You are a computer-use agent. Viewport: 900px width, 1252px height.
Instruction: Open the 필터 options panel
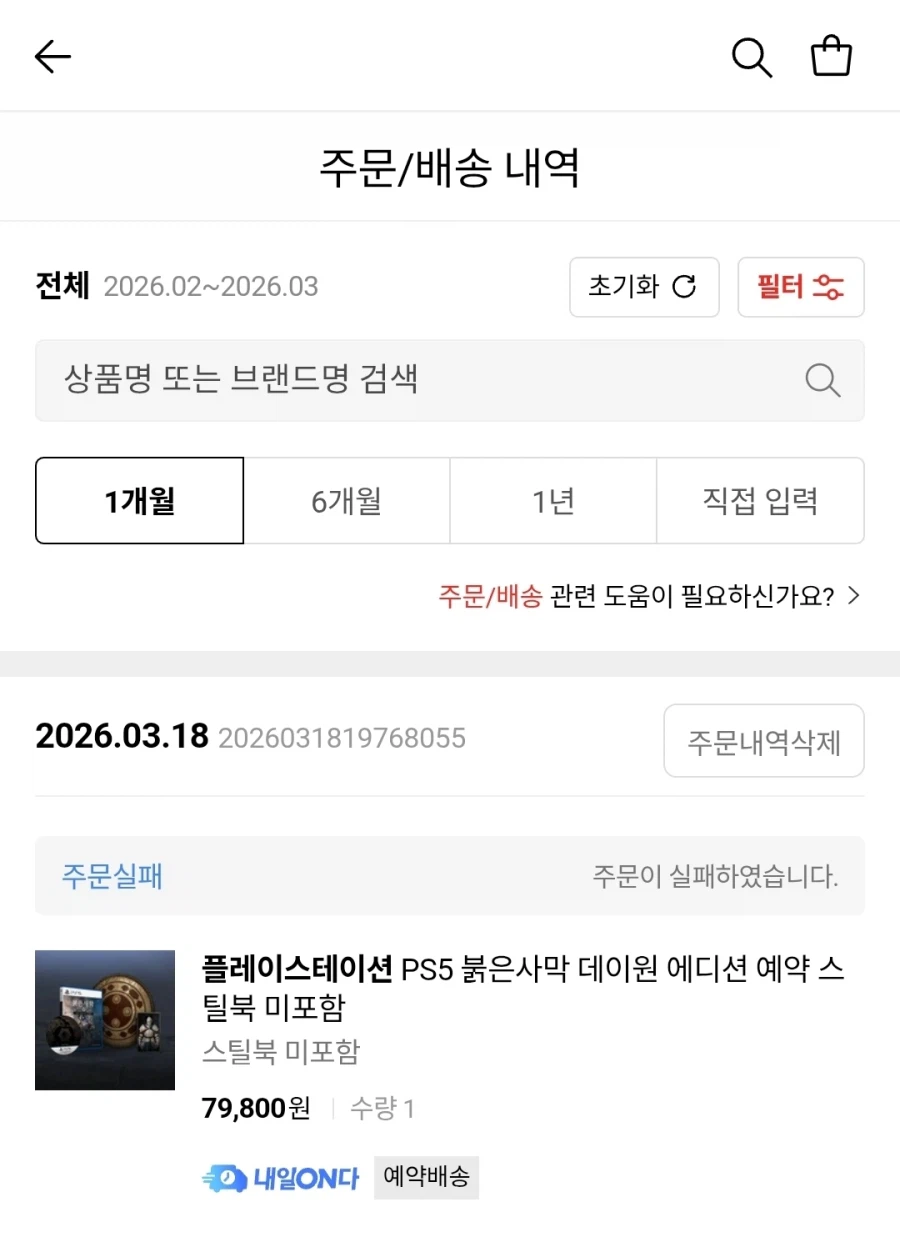coord(801,287)
